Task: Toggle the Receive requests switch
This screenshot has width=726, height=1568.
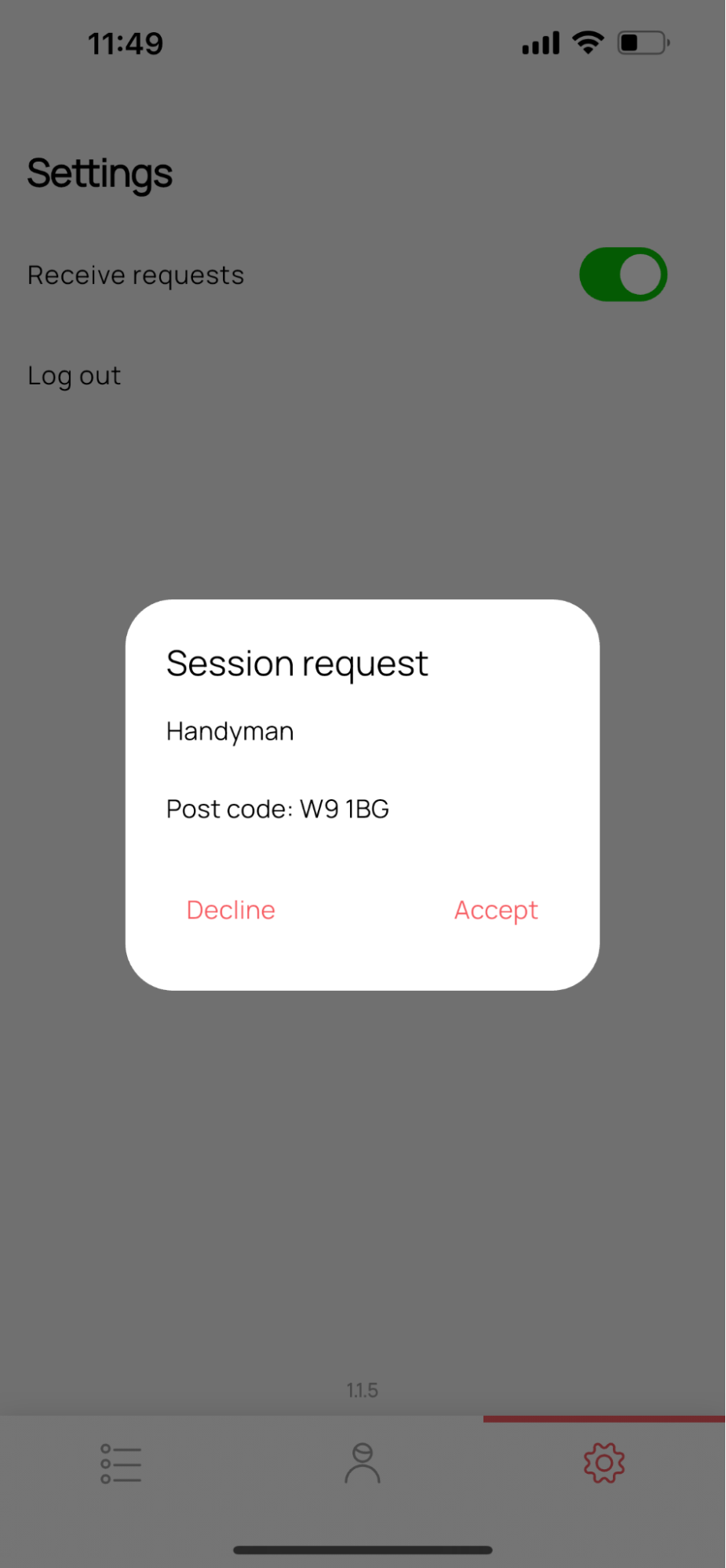Action: pos(623,275)
